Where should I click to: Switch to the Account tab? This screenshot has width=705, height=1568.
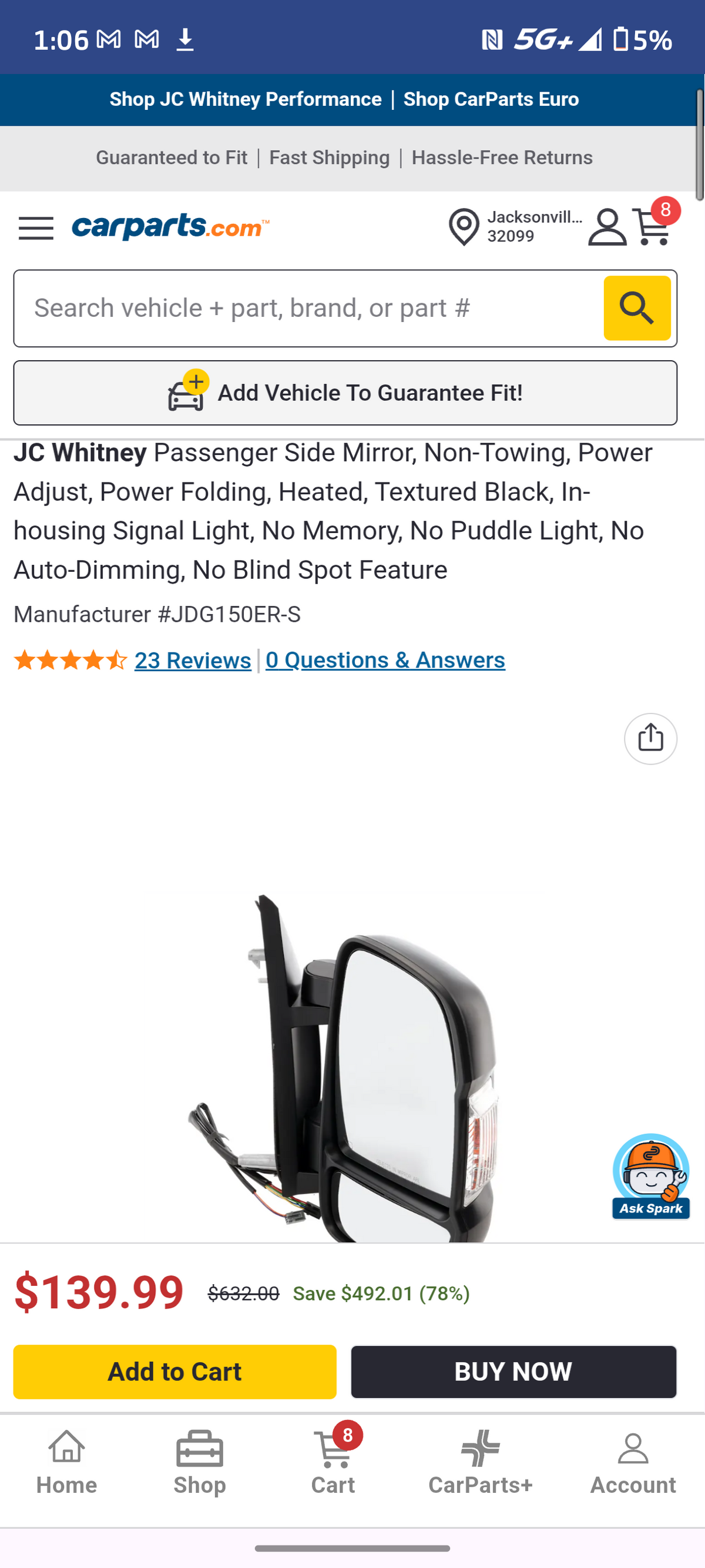tap(633, 1462)
